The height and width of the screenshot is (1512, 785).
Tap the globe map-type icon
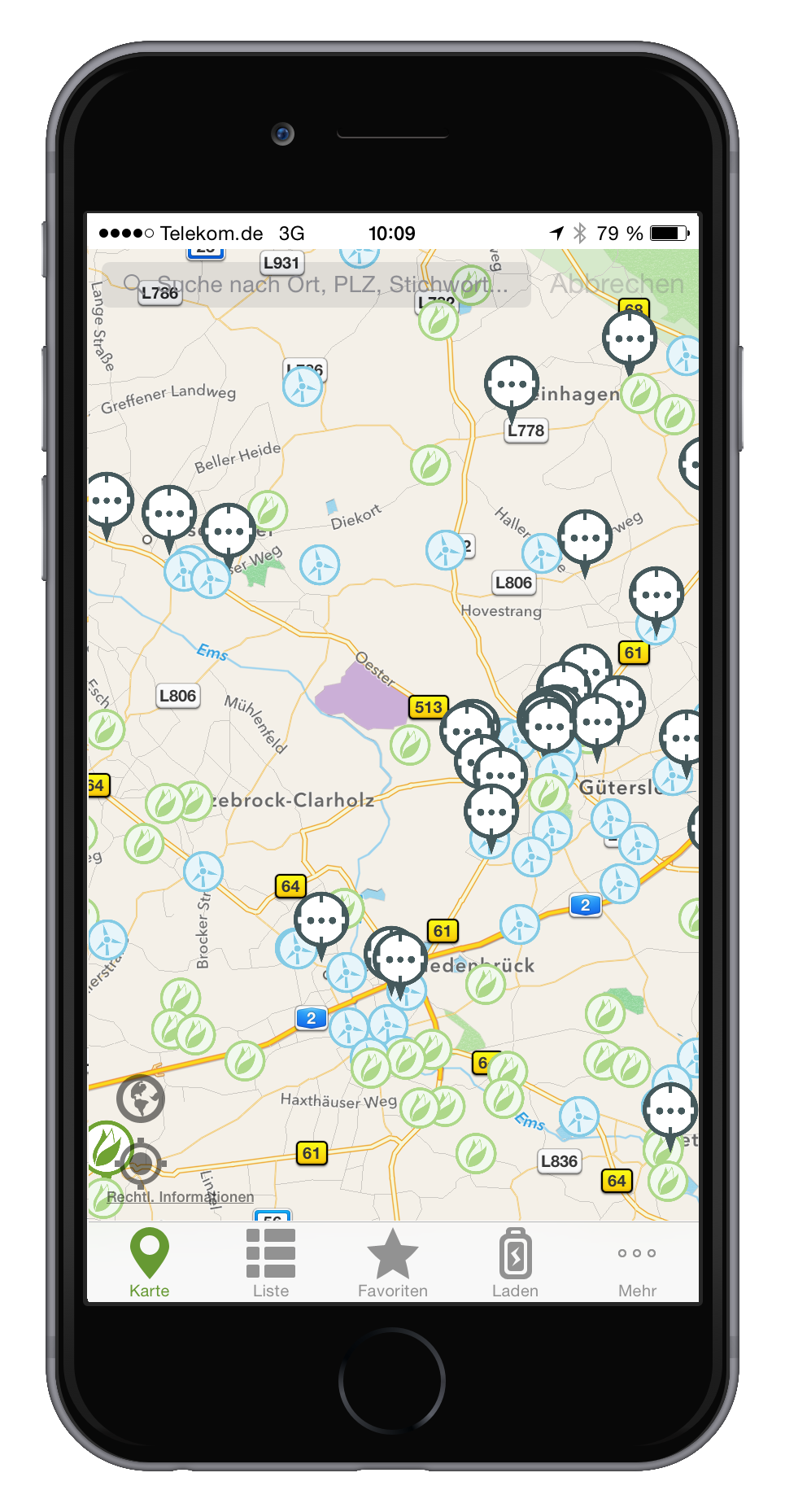(x=141, y=1099)
